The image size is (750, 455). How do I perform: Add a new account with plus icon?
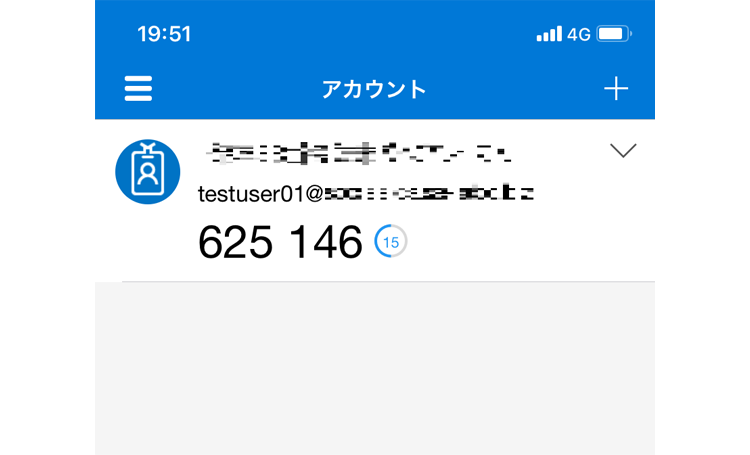pyautogui.click(x=616, y=89)
